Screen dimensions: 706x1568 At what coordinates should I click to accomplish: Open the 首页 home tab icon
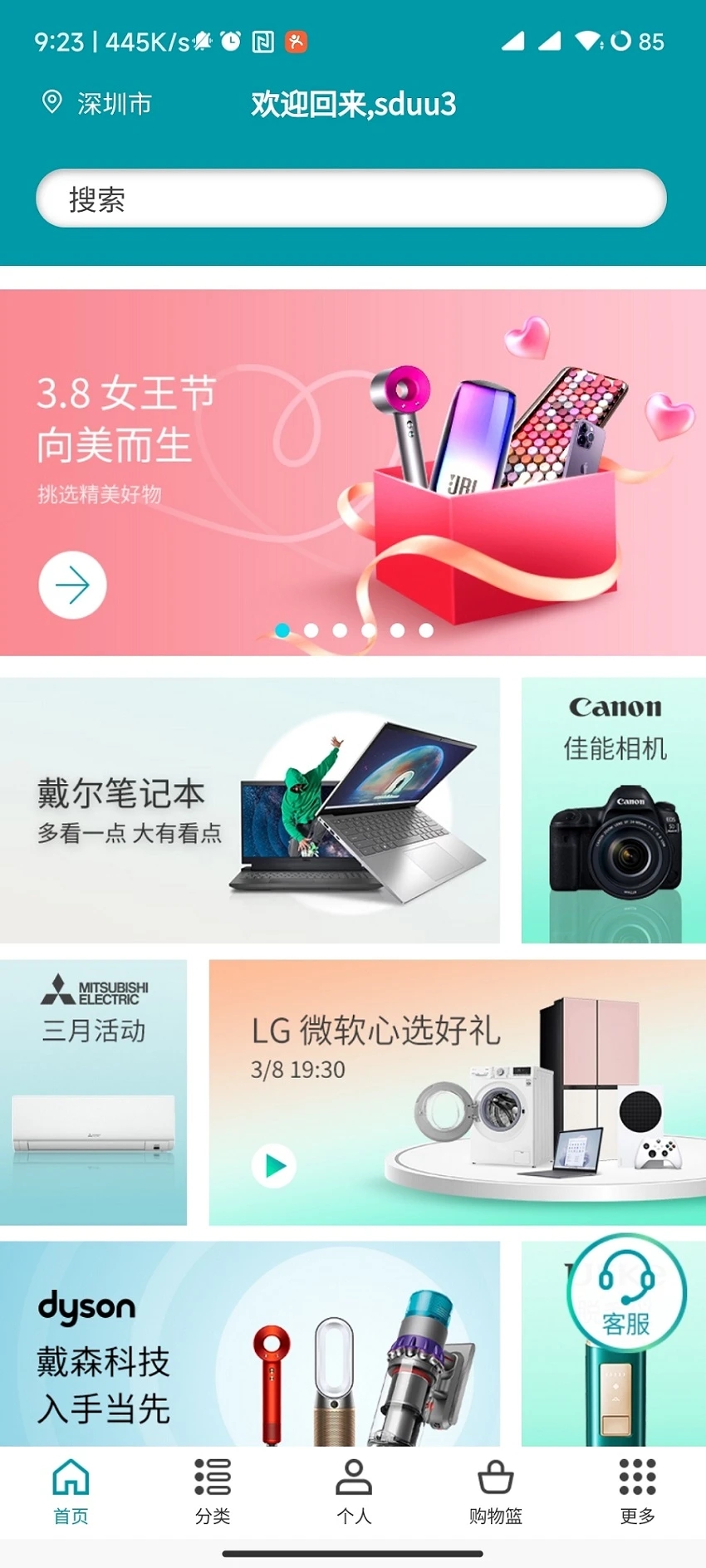71,1479
